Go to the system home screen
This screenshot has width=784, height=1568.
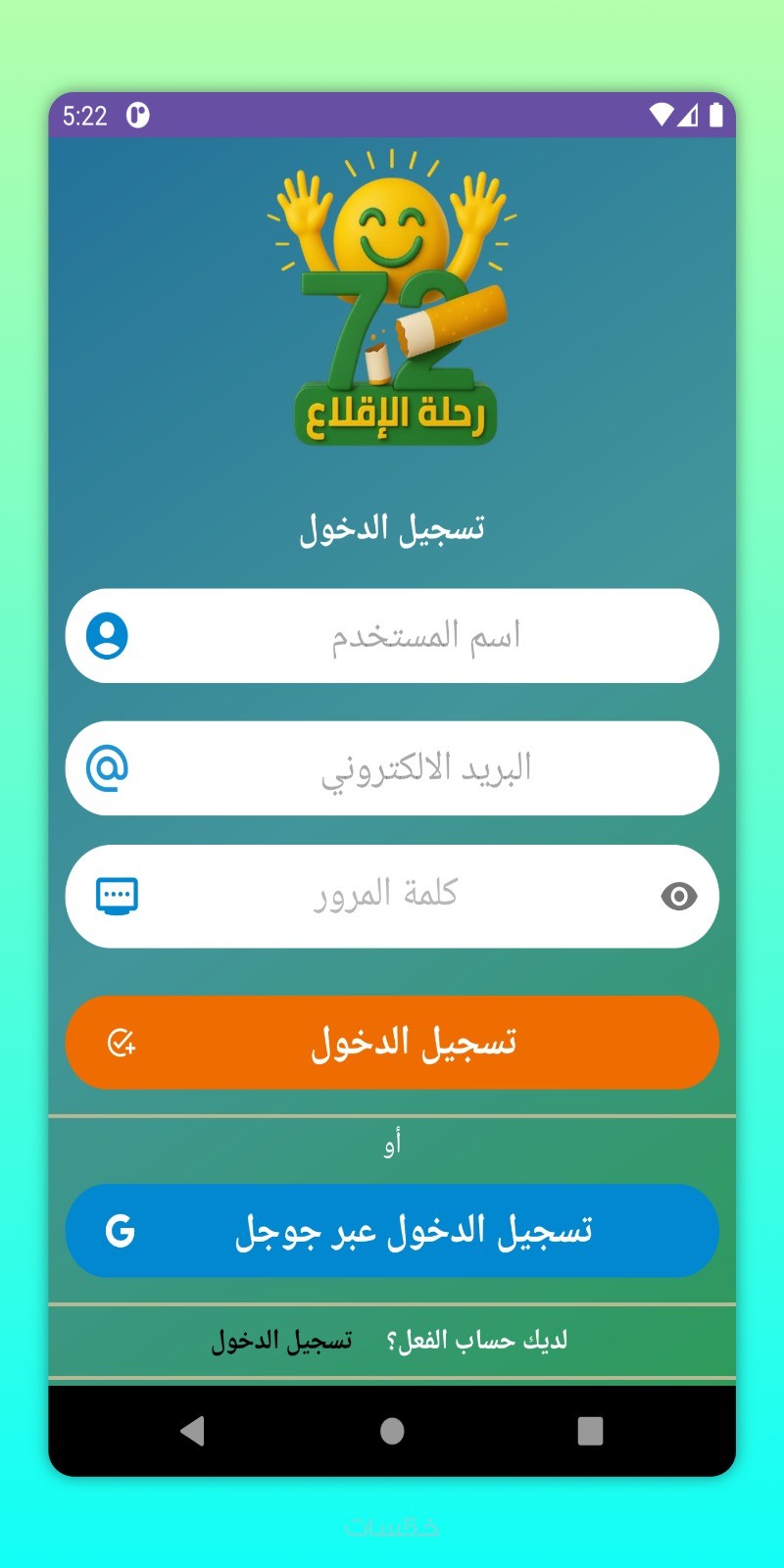[392, 1431]
